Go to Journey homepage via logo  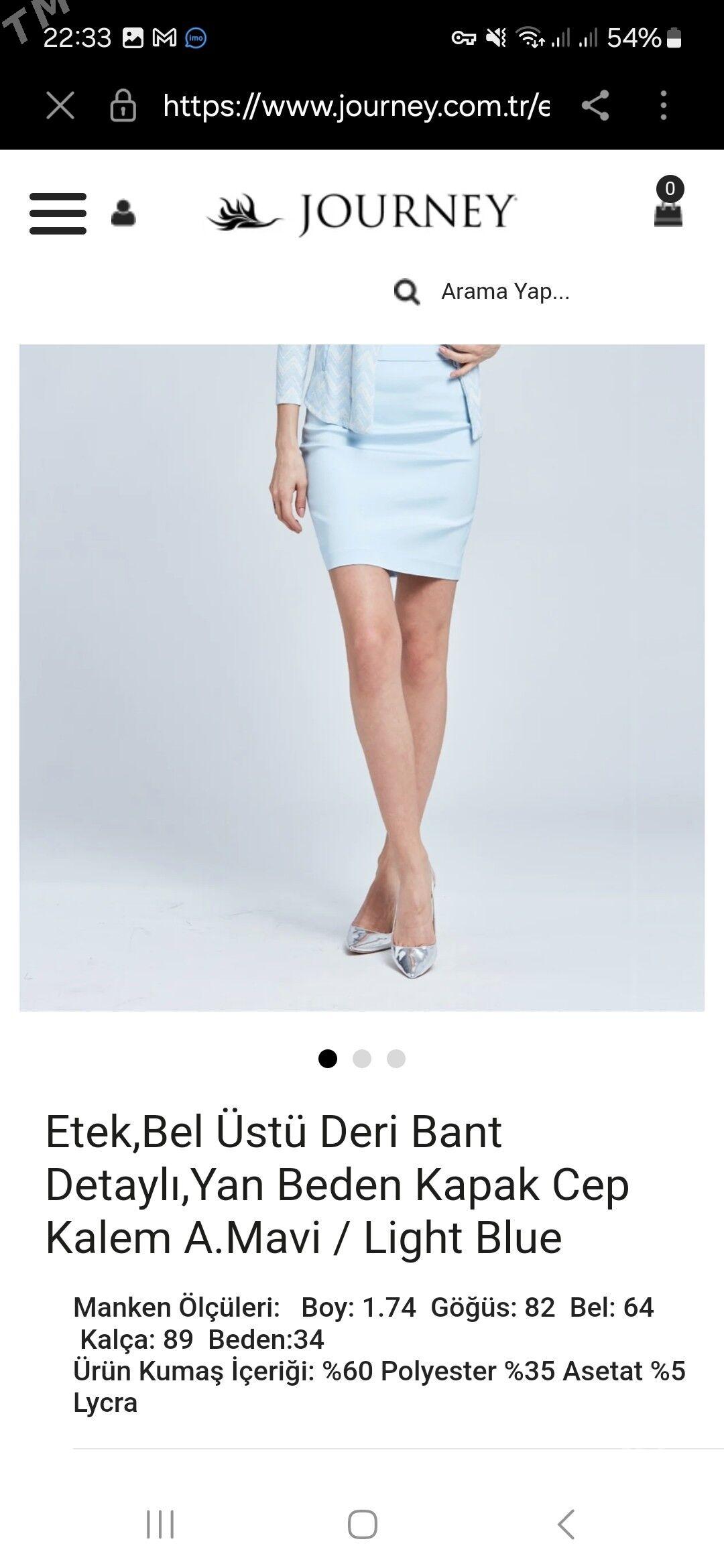[x=362, y=213]
